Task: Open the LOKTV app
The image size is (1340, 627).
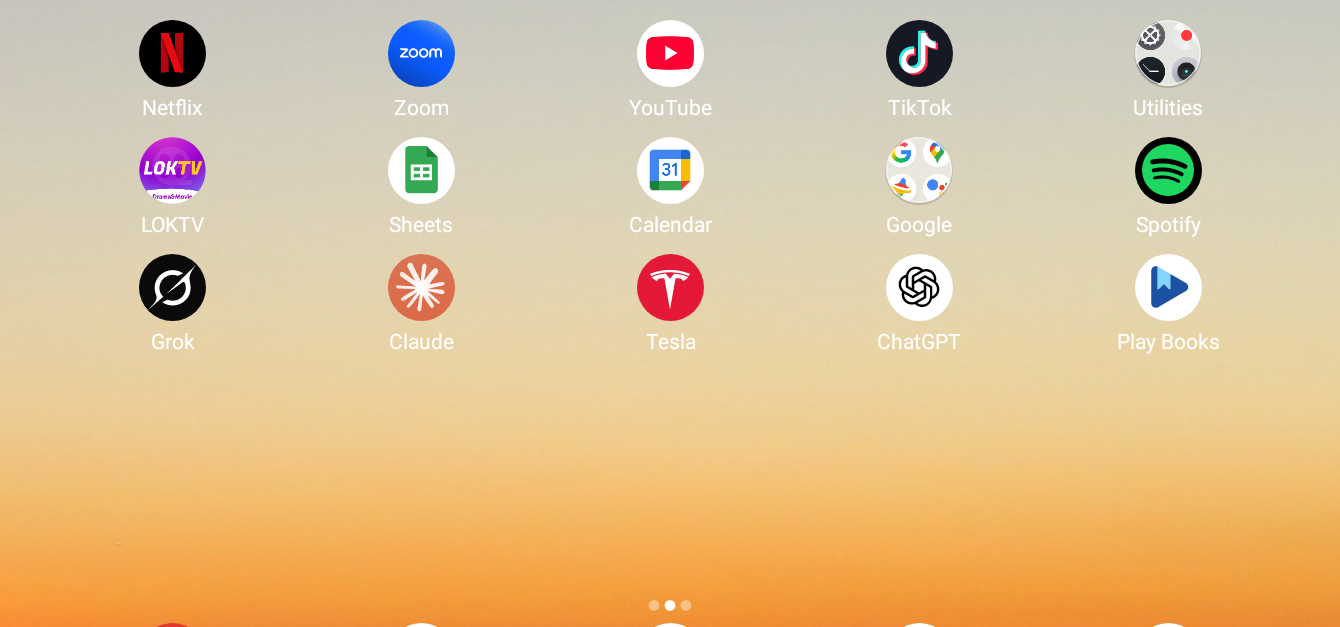Action: click(x=172, y=171)
